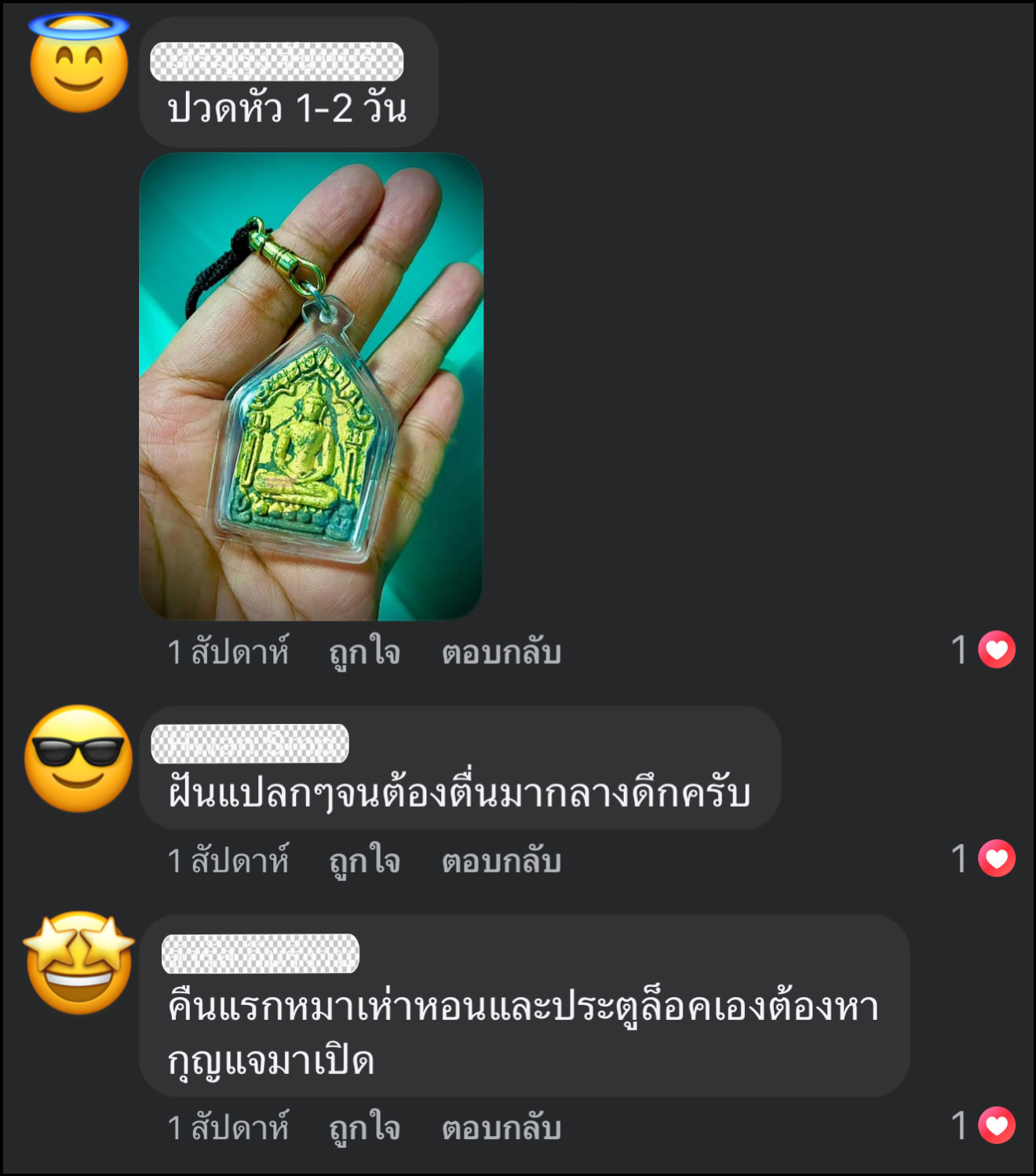Screen dimensions: 1036x1176
Task: Like the comment 'ปวดหัว 1-2 วัน'
Action: click(x=364, y=652)
